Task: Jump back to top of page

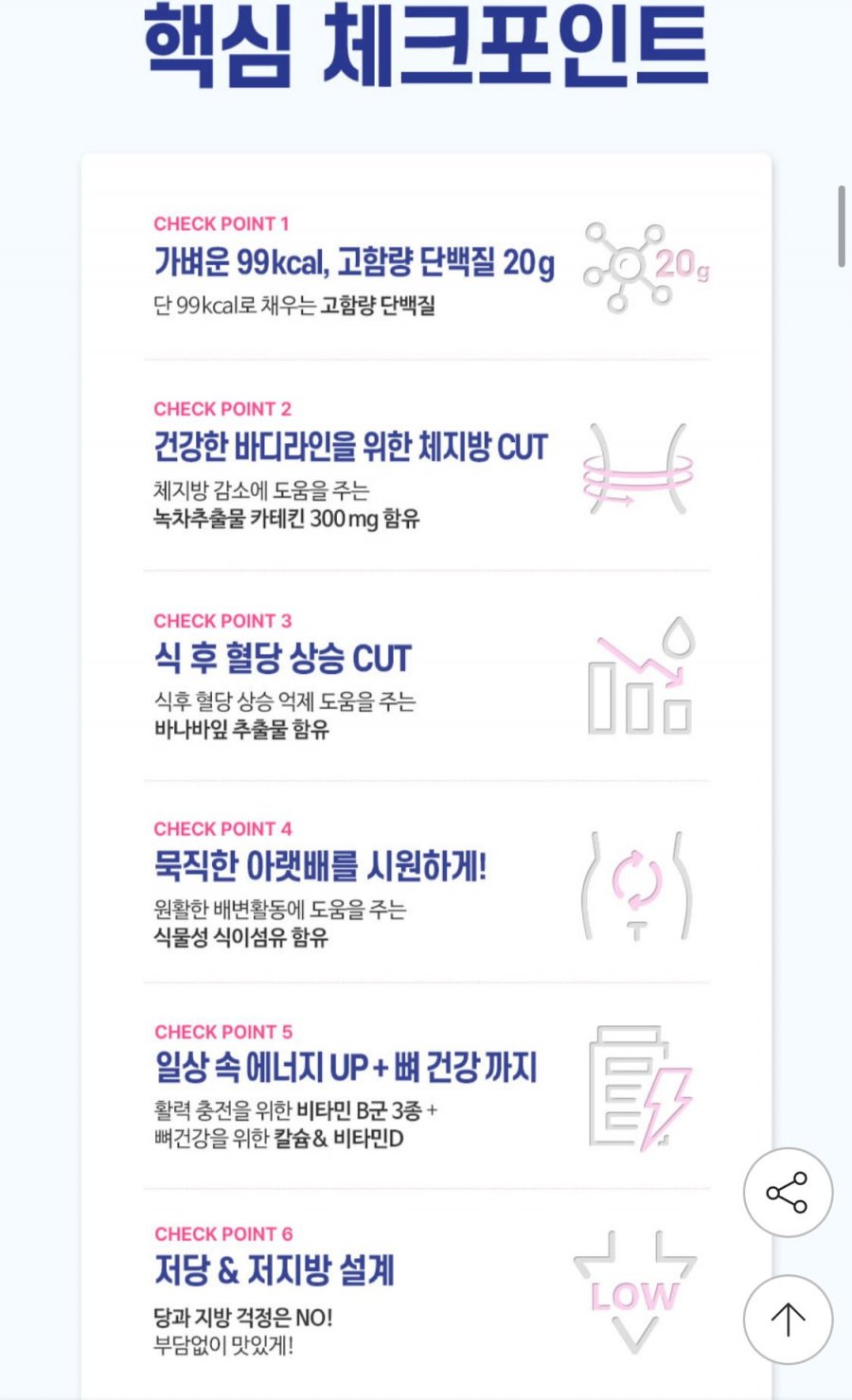Action: point(788,1320)
